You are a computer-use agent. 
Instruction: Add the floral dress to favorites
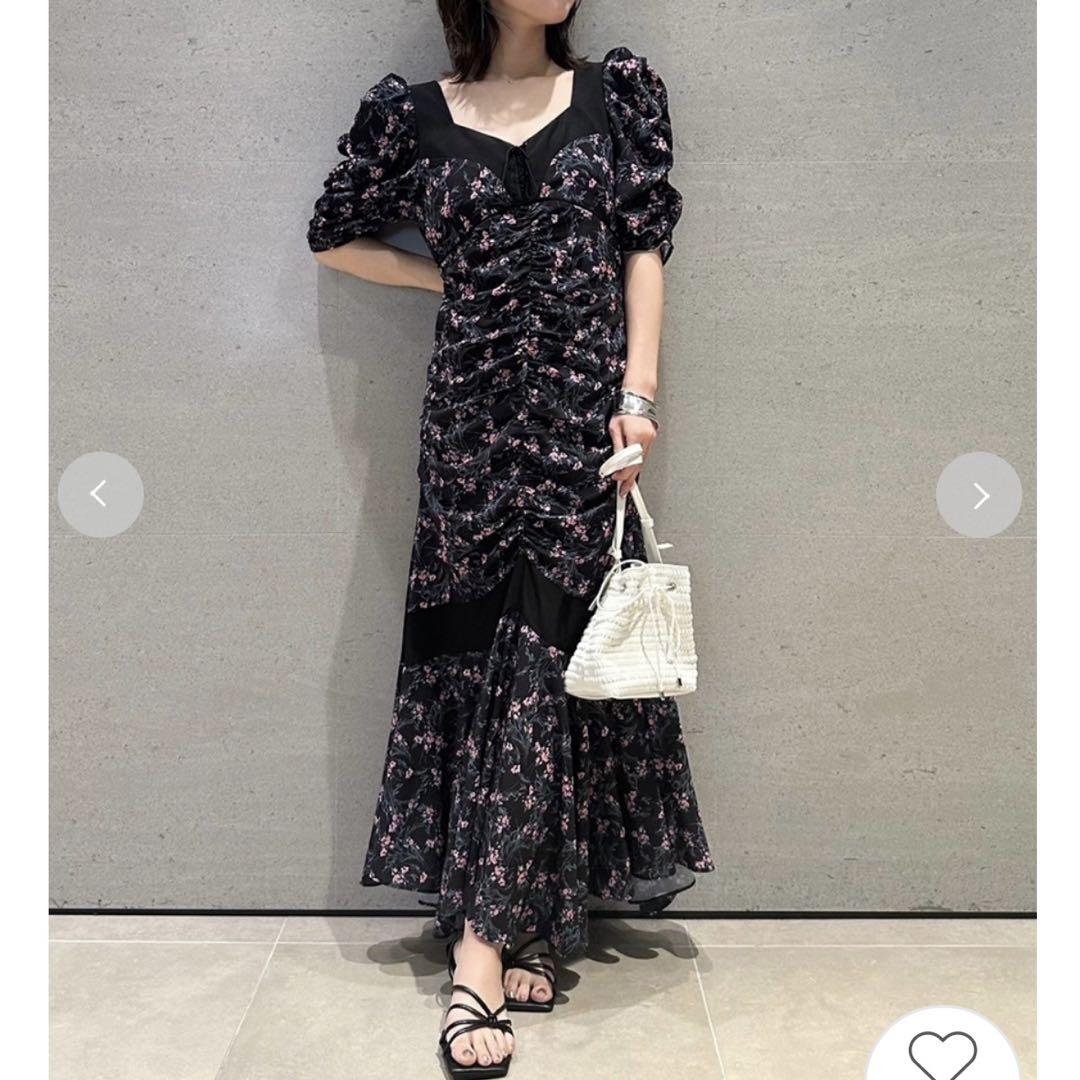click(x=943, y=1053)
